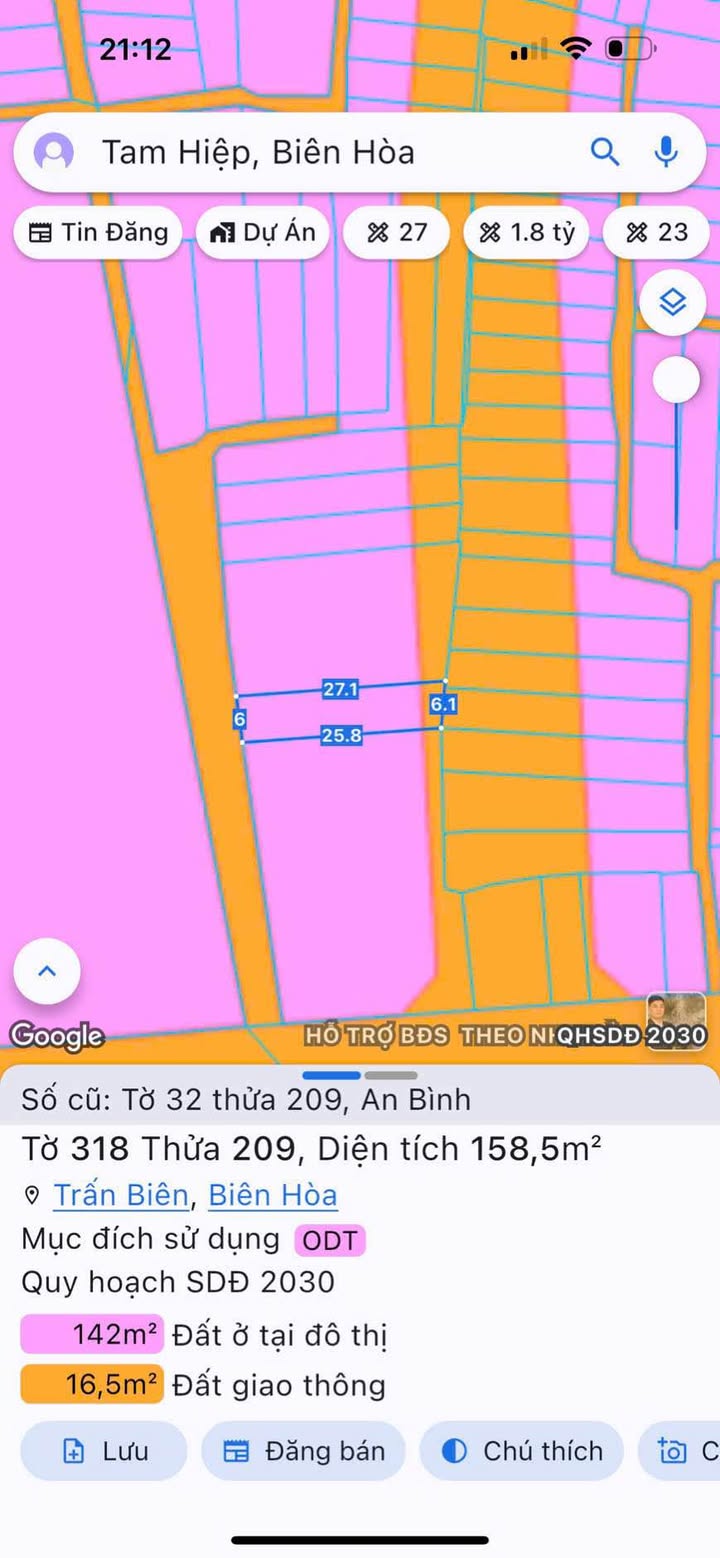Open Chú thích legend
The image size is (720, 1558).
pyautogui.click(x=522, y=1451)
